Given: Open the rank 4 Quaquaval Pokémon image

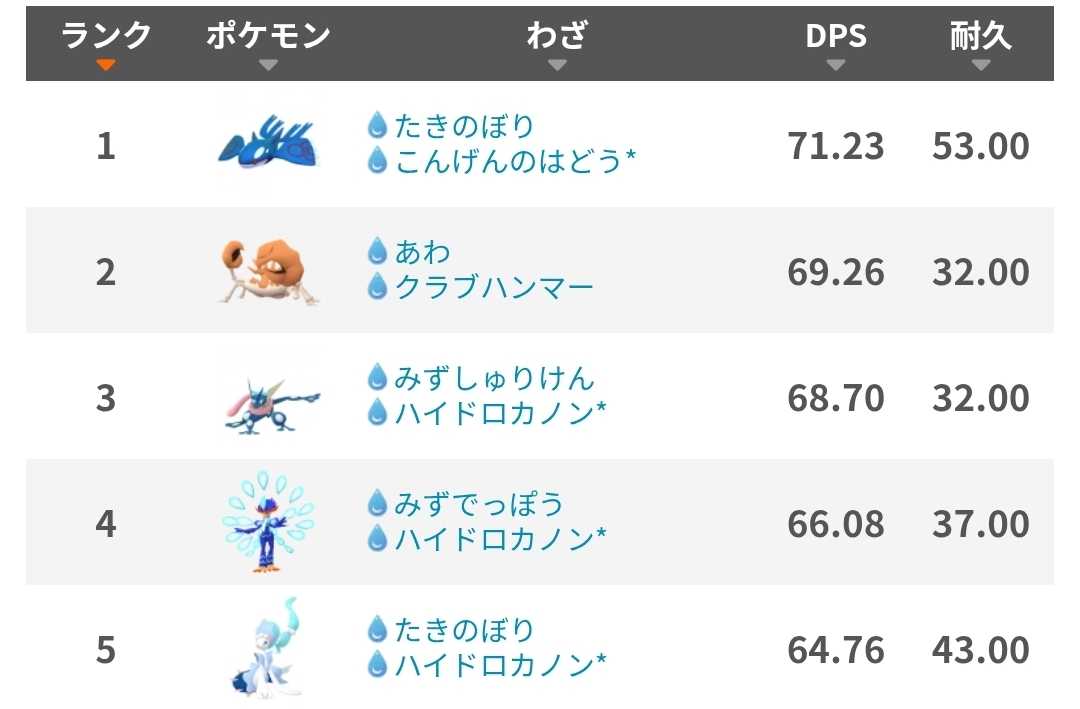Looking at the screenshot, I should (268, 522).
